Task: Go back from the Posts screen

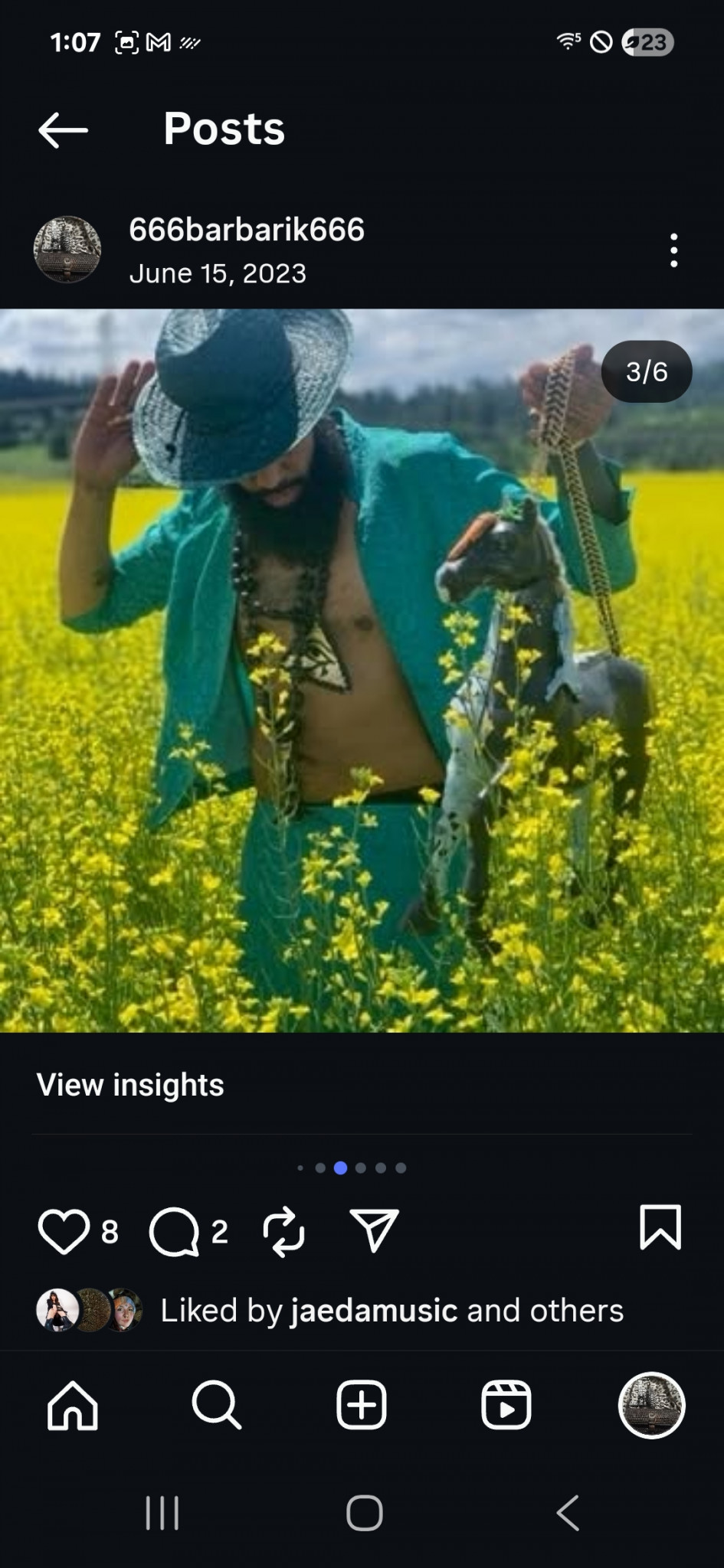Action: click(63, 129)
